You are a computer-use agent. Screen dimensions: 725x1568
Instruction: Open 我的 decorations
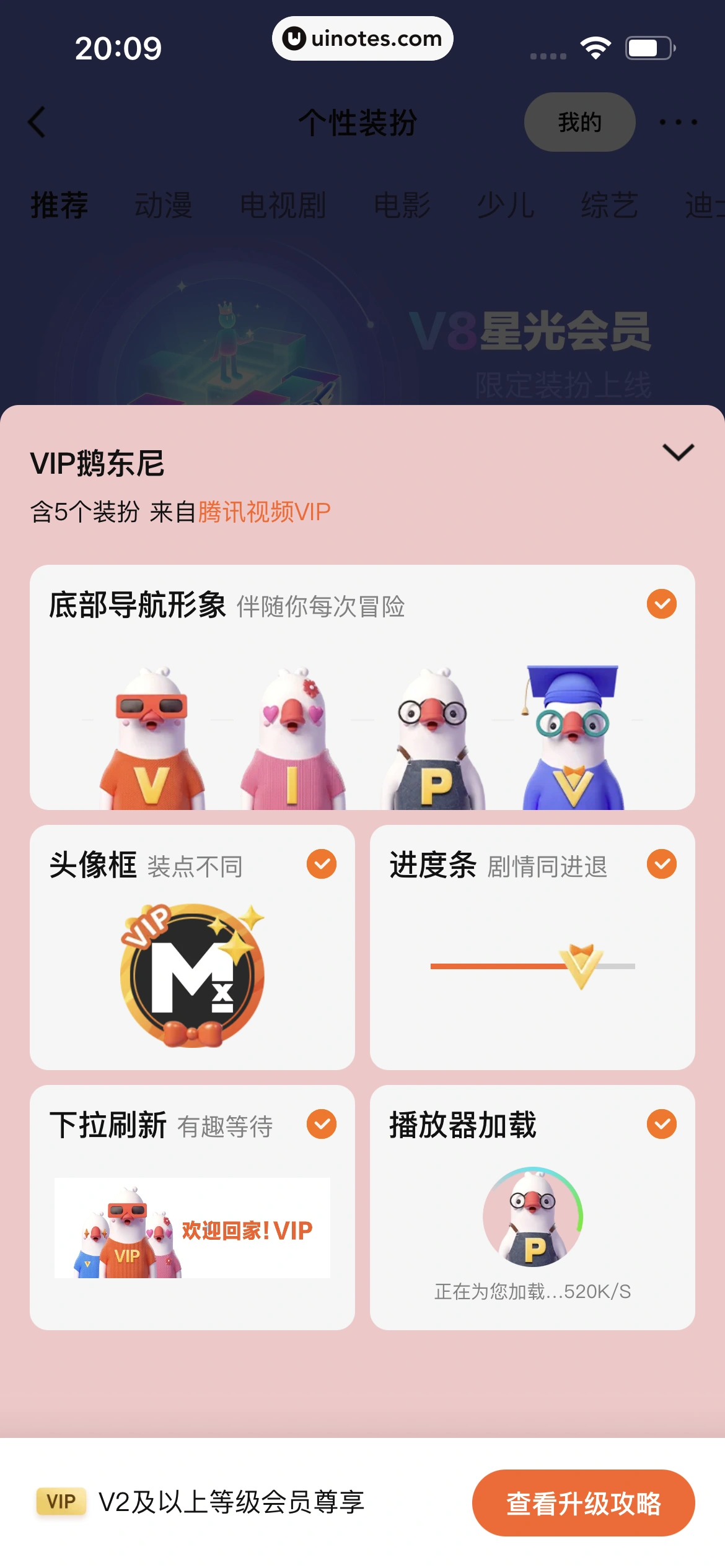(579, 122)
